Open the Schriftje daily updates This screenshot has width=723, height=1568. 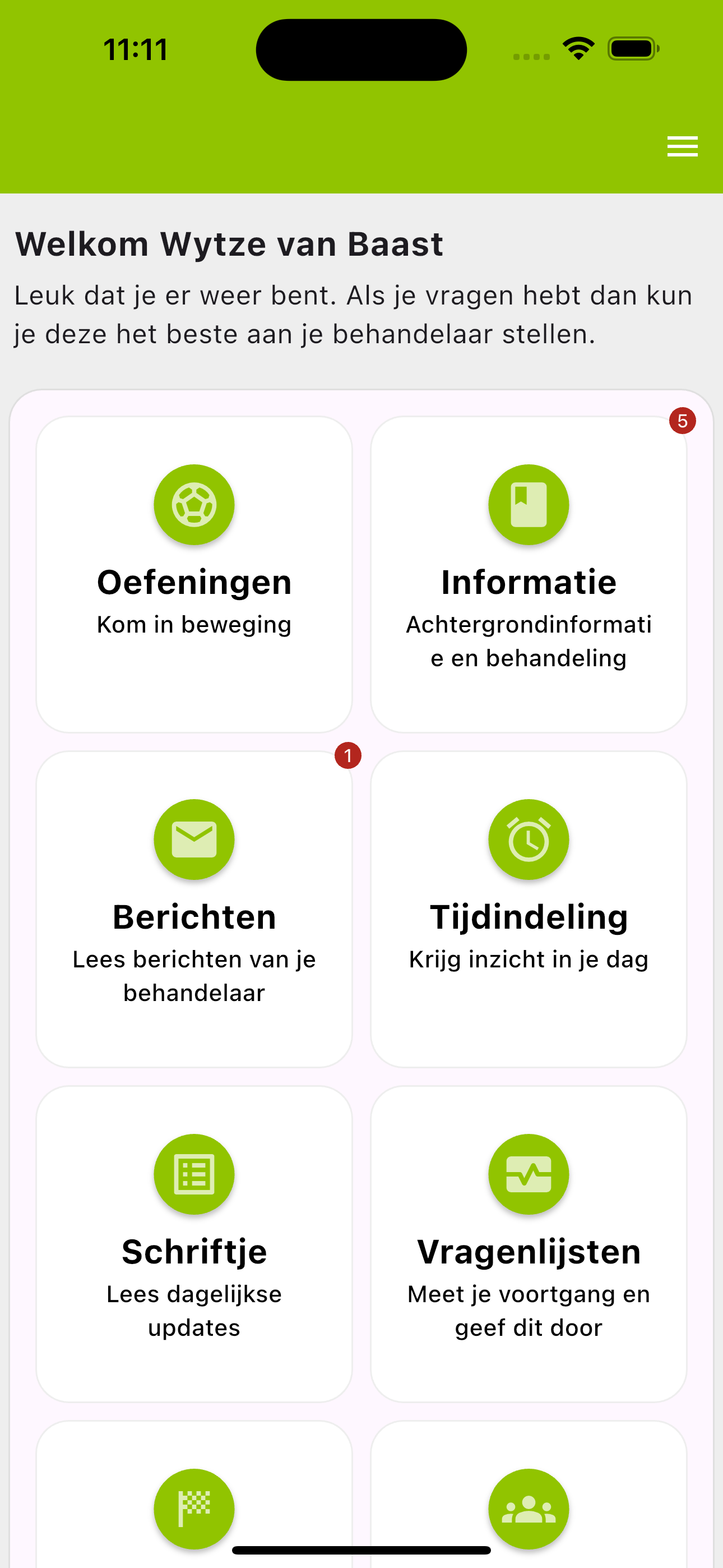click(194, 1243)
